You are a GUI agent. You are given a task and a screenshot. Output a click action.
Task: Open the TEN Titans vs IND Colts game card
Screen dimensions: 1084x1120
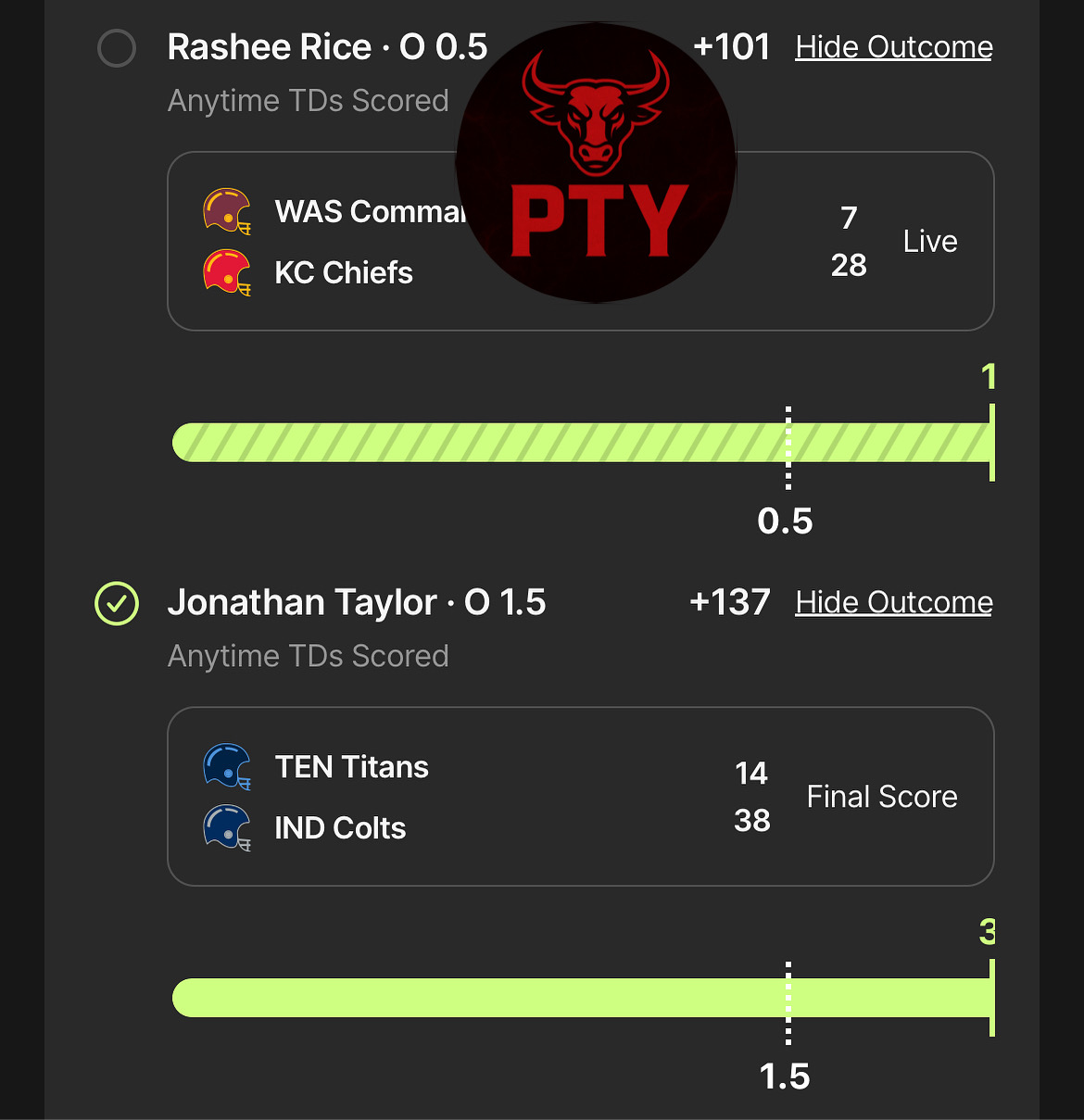pos(580,797)
